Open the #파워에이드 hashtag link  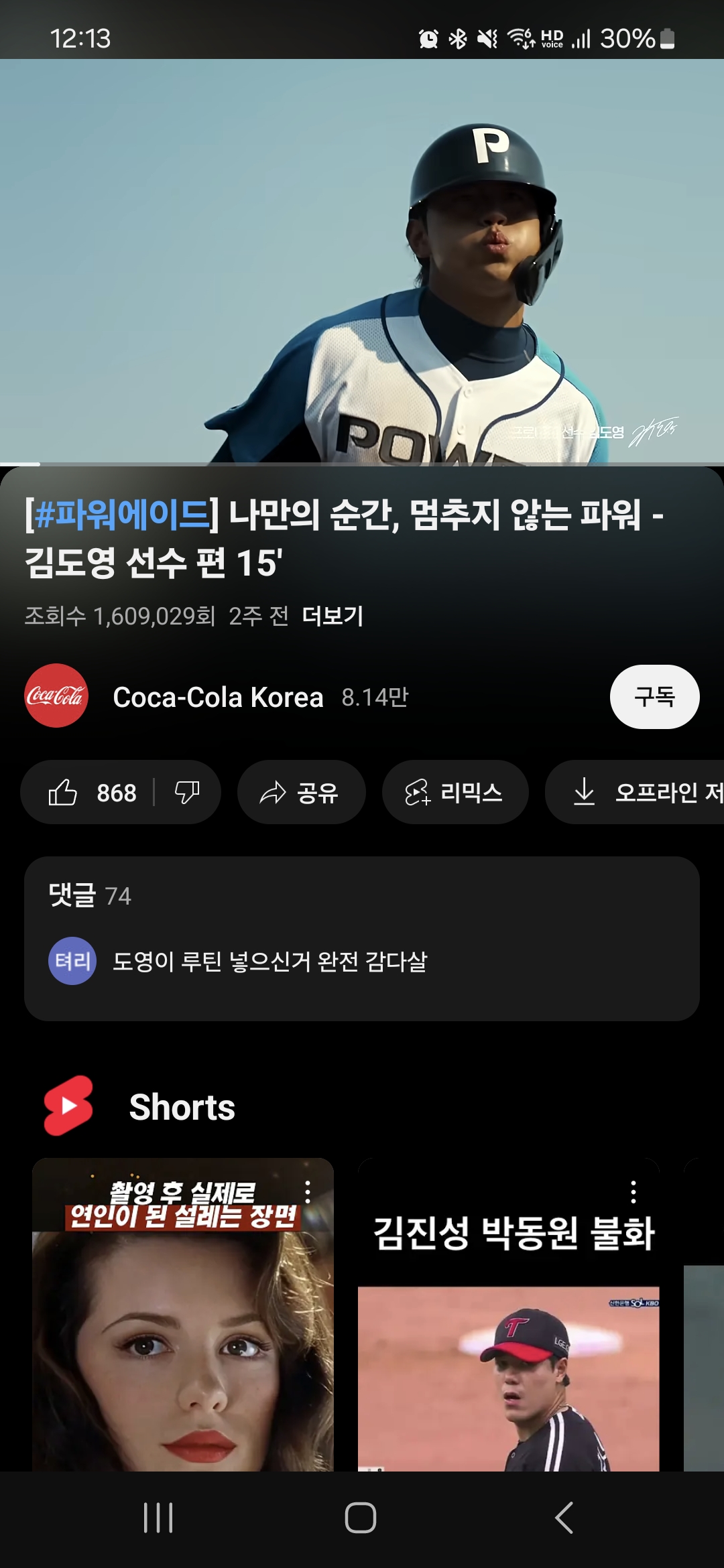point(121,515)
